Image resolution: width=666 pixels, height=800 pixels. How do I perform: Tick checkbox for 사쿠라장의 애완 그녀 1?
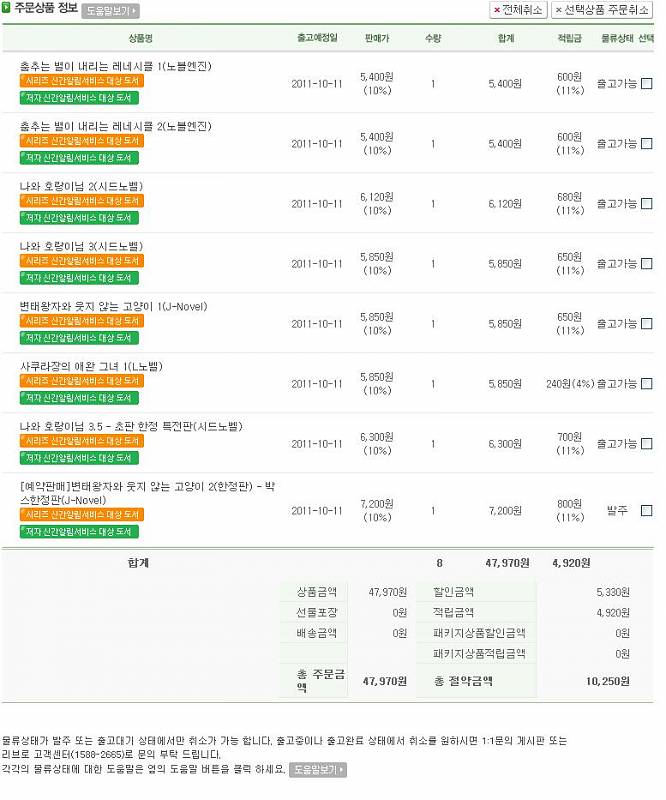pyautogui.click(x=647, y=384)
